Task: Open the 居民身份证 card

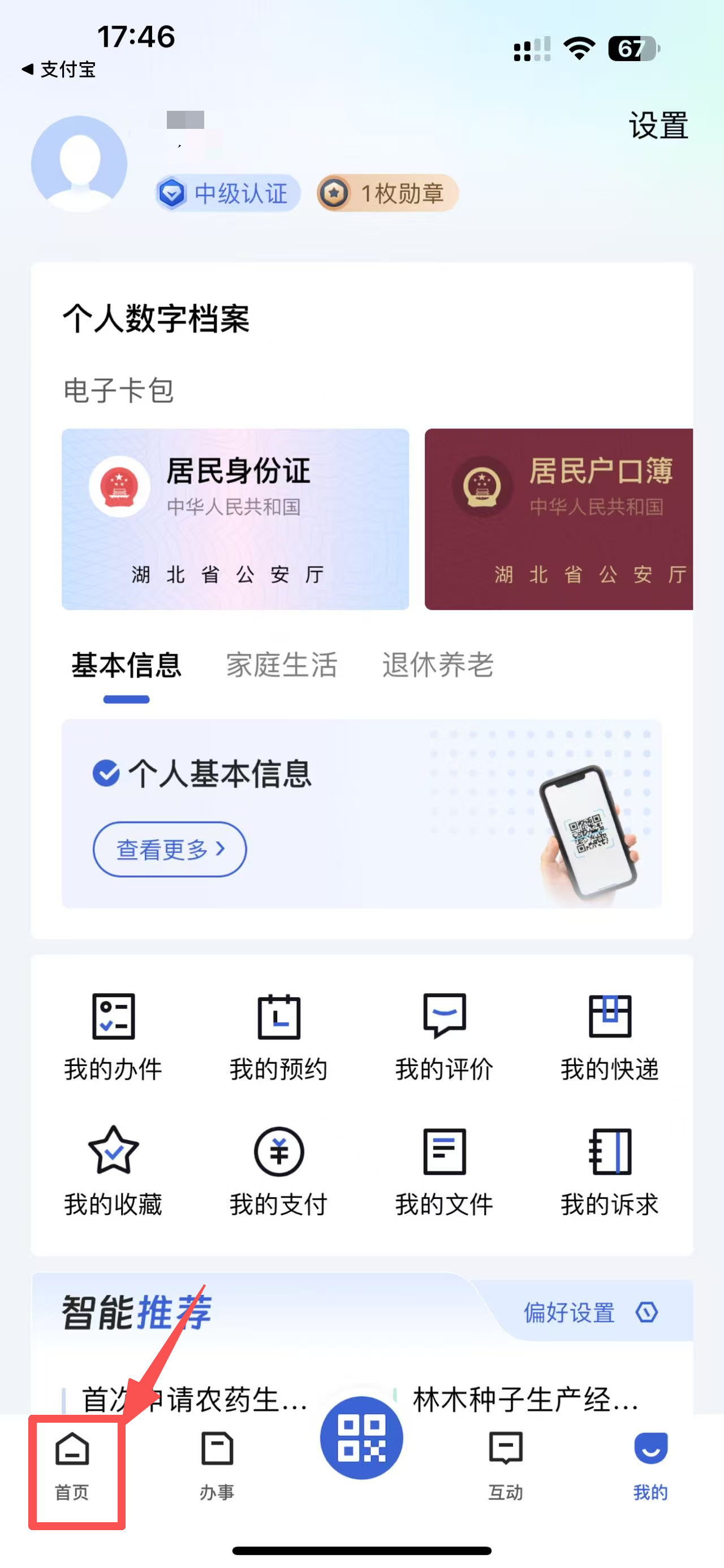Action: 235,518
